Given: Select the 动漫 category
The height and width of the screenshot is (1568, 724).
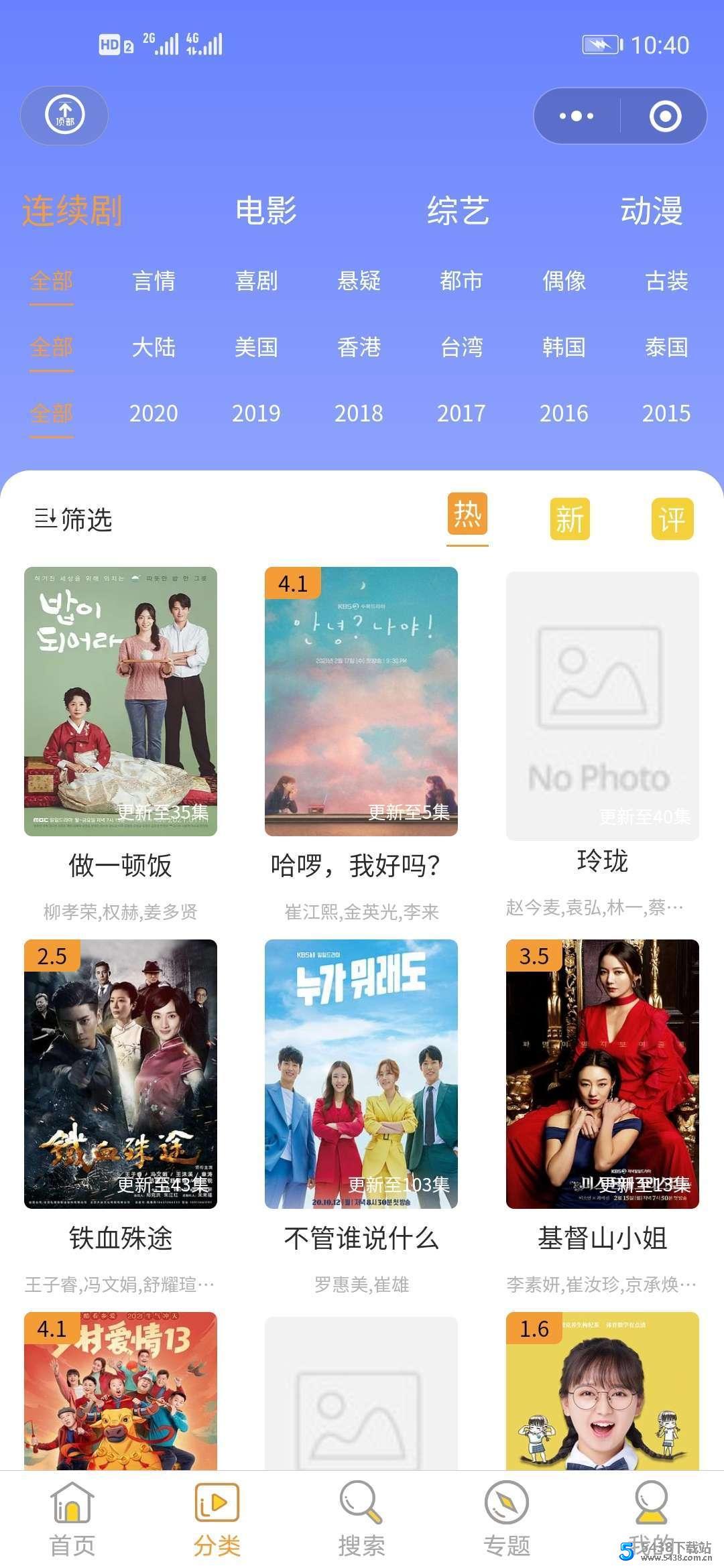Looking at the screenshot, I should pos(651,210).
